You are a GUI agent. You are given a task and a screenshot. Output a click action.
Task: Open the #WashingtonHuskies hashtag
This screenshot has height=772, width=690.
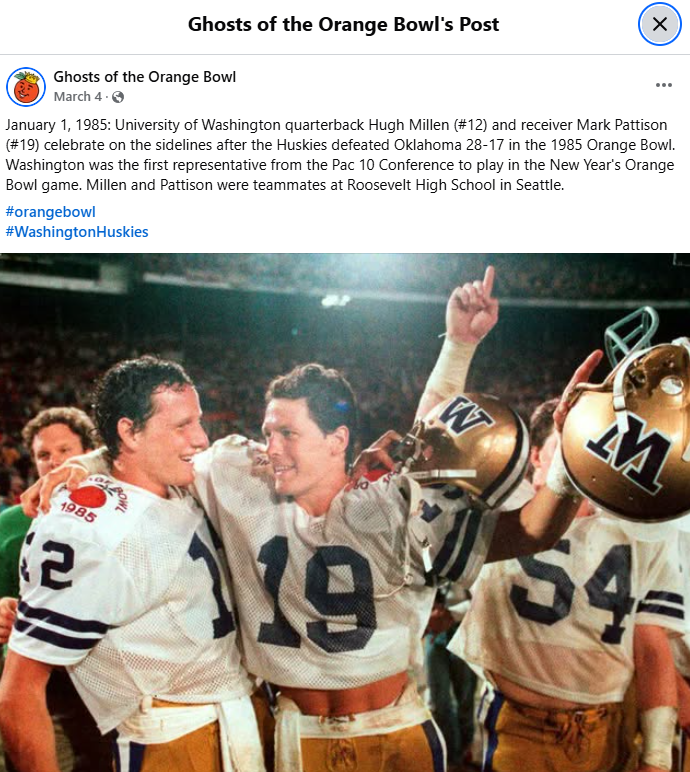click(x=76, y=232)
